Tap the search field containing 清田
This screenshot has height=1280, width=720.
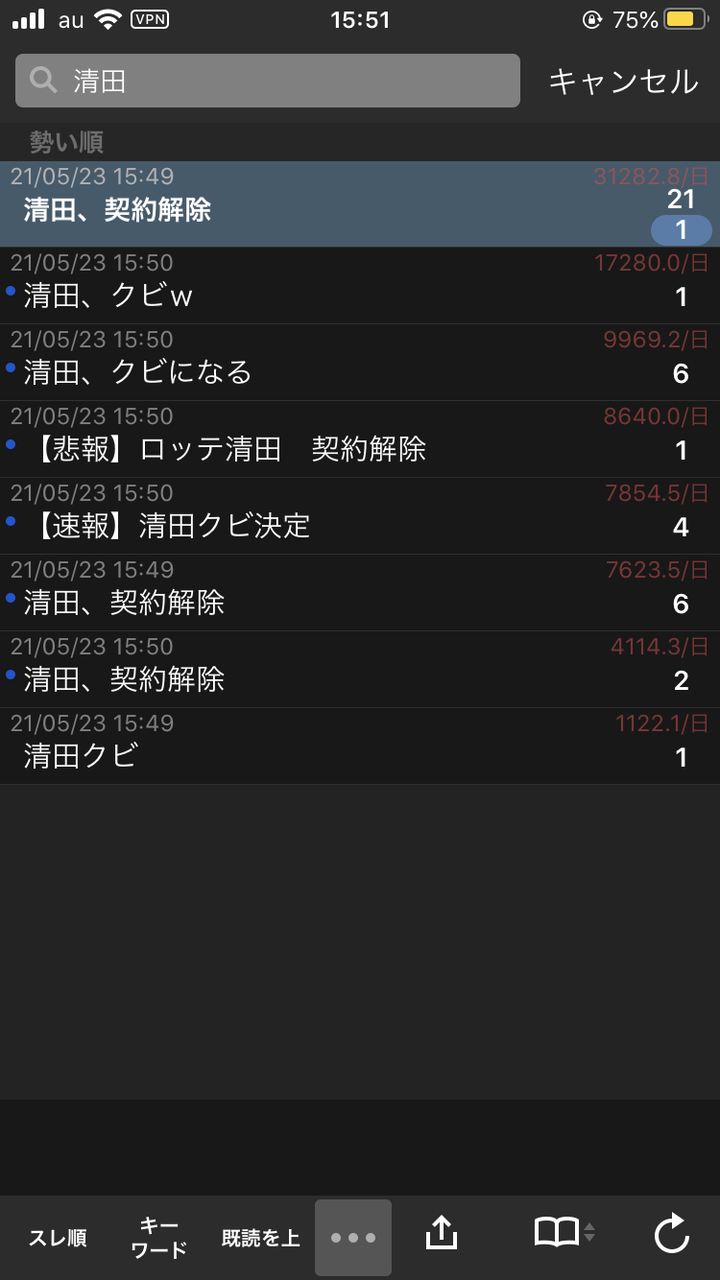(268, 81)
